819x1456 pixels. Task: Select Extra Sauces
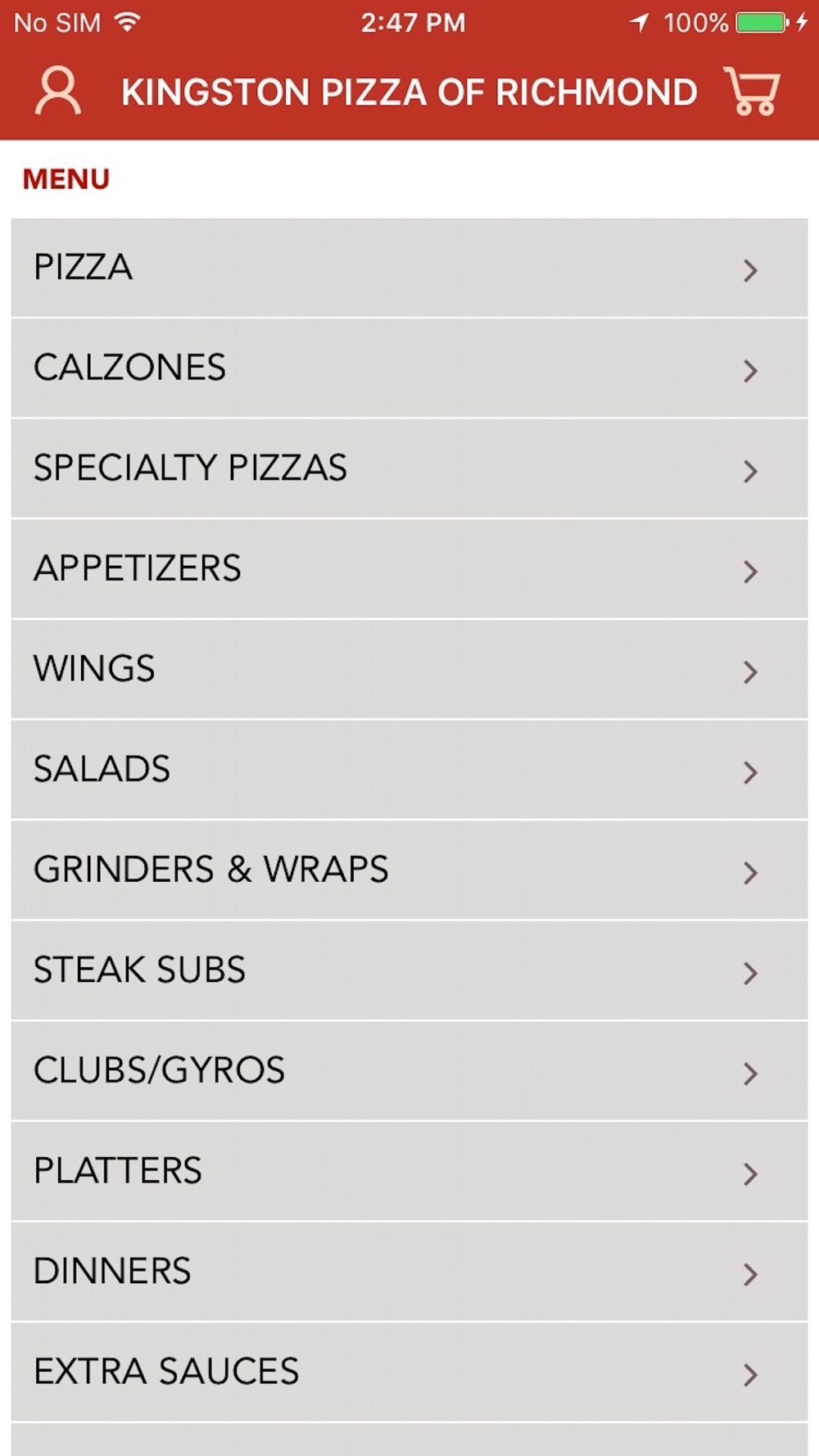[x=409, y=1372]
